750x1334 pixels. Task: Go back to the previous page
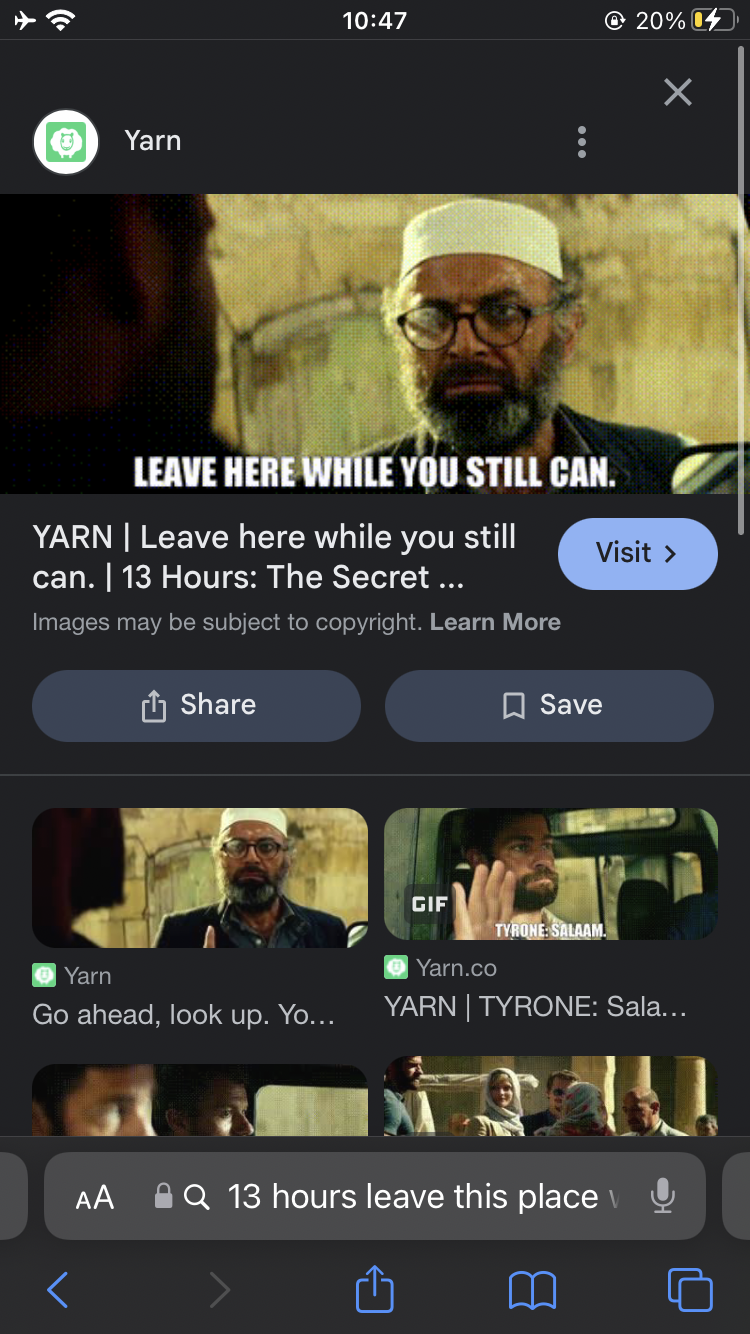pos(58,1290)
